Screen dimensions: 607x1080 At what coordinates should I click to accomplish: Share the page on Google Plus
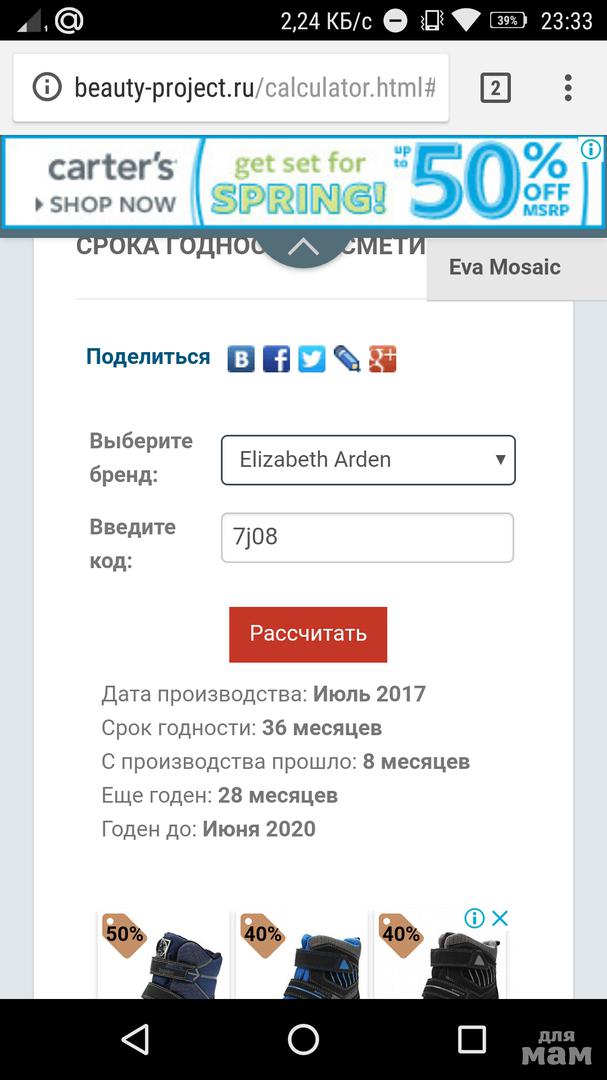click(382, 358)
